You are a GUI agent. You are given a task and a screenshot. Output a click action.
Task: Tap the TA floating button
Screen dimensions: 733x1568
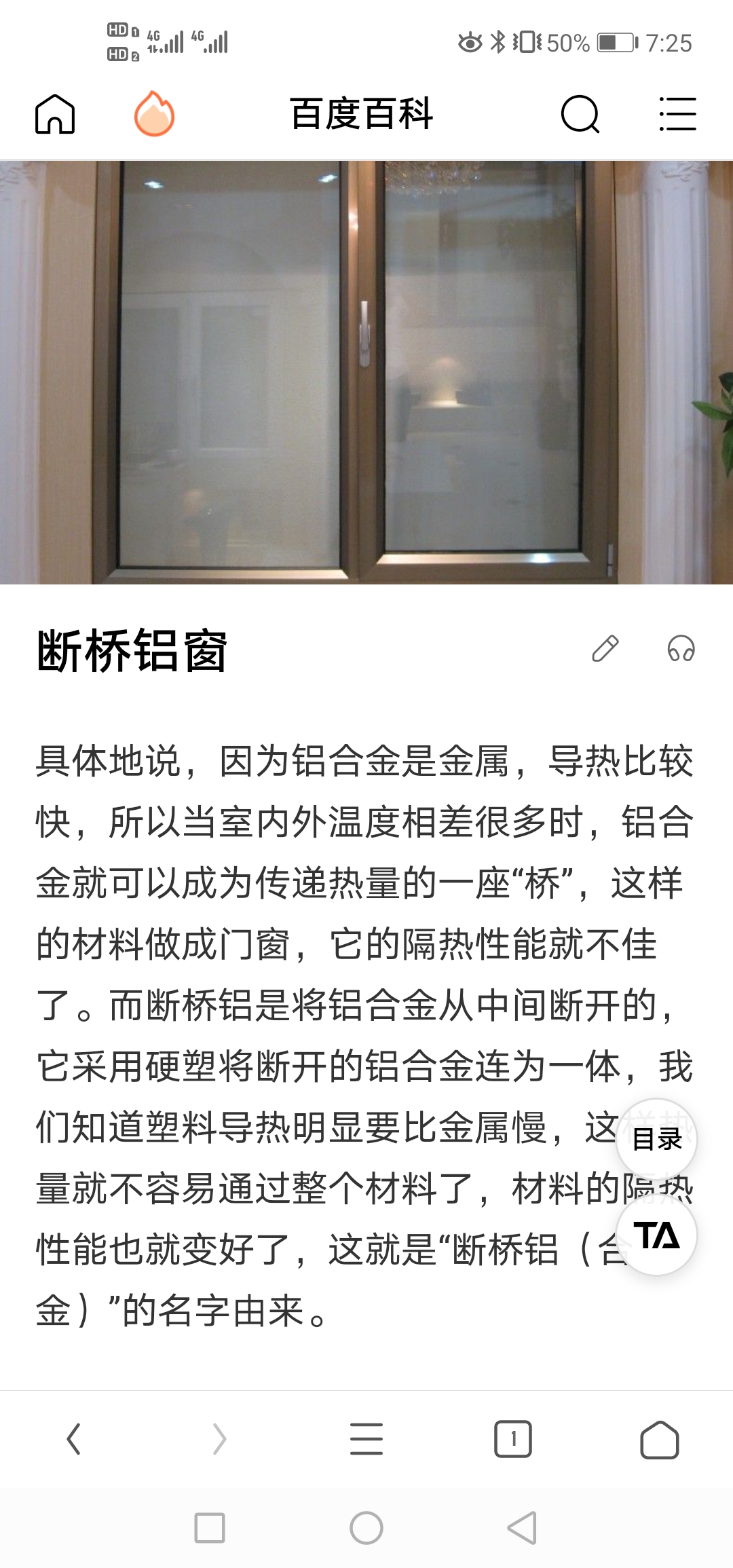tap(656, 1235)
